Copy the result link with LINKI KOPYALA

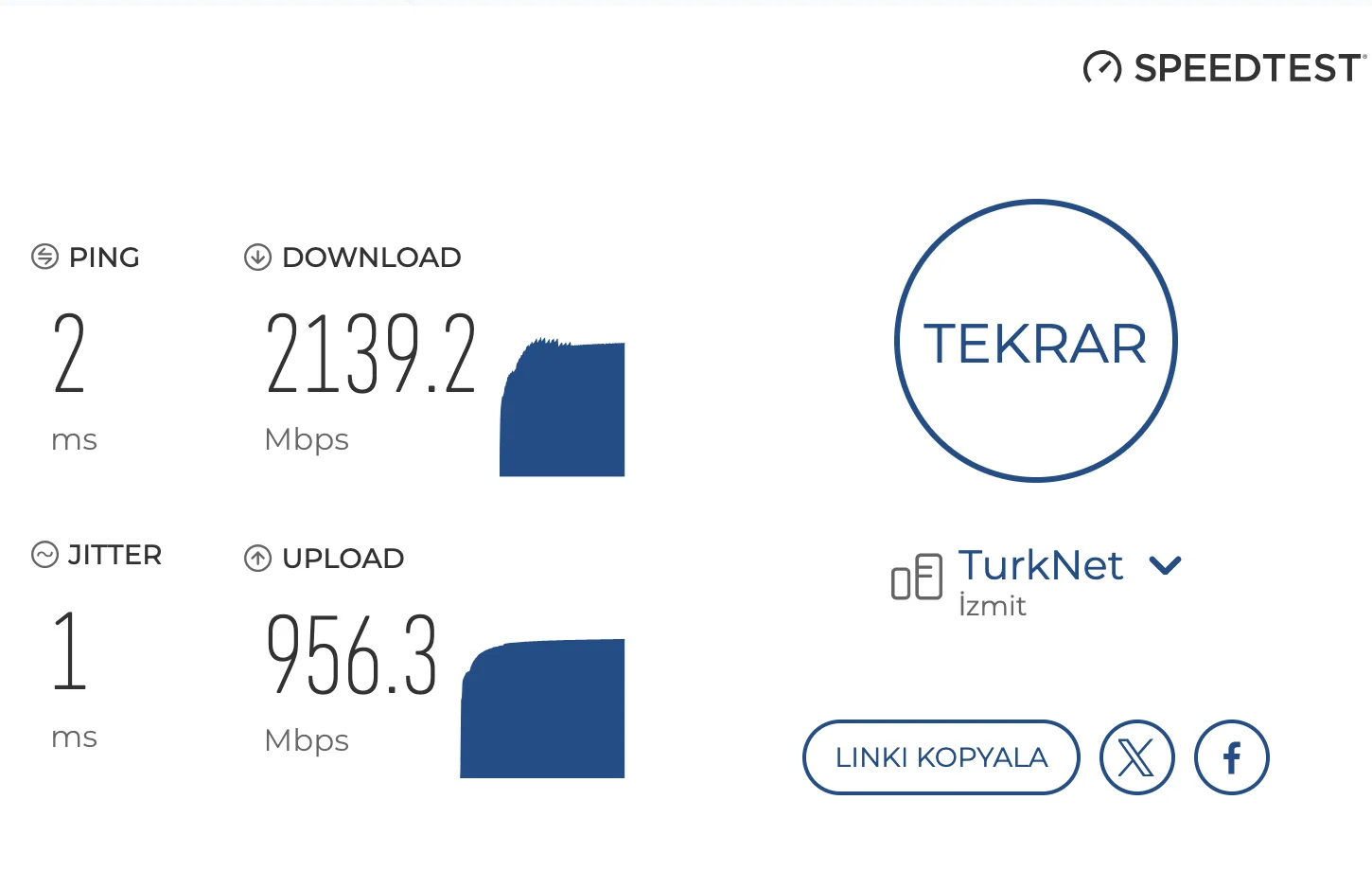pos(941,757)
